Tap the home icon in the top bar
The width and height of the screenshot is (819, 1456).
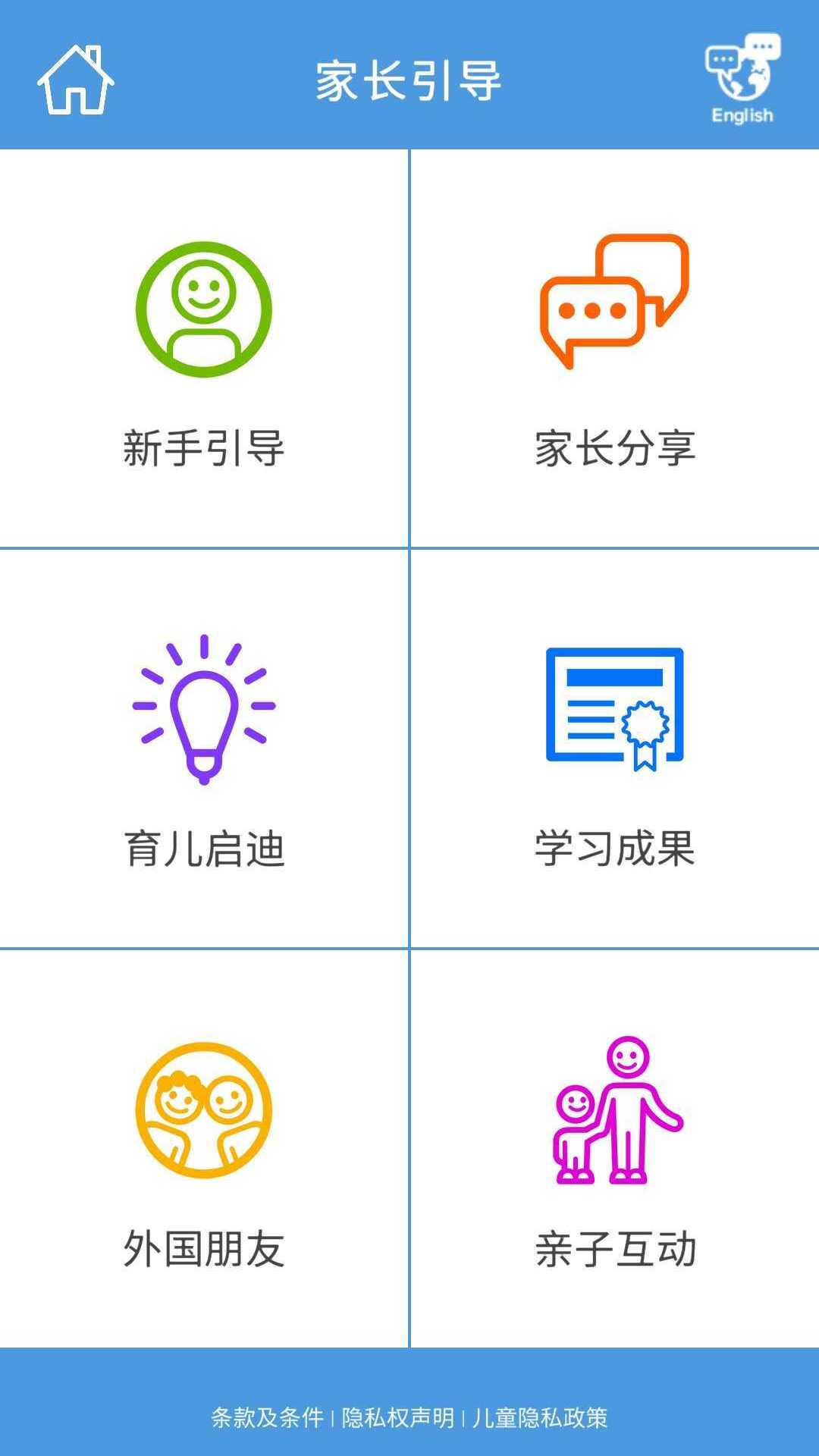[x=76, y=80]
